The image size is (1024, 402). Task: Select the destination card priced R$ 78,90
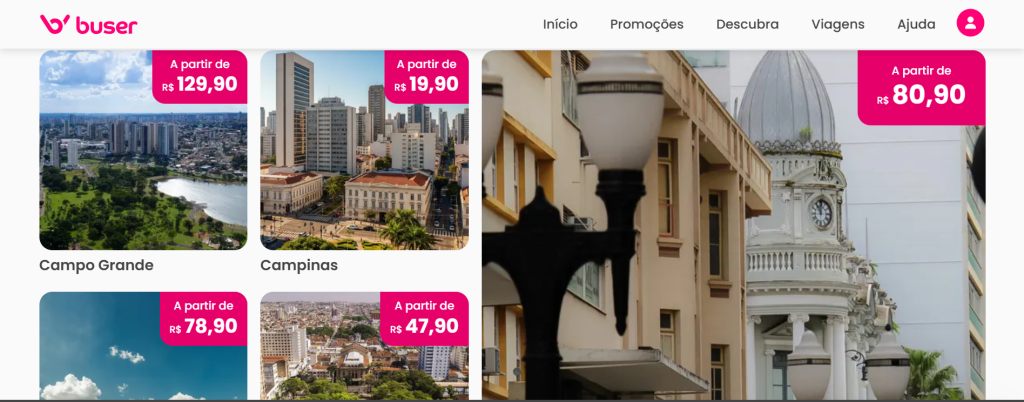coord(143,350)
